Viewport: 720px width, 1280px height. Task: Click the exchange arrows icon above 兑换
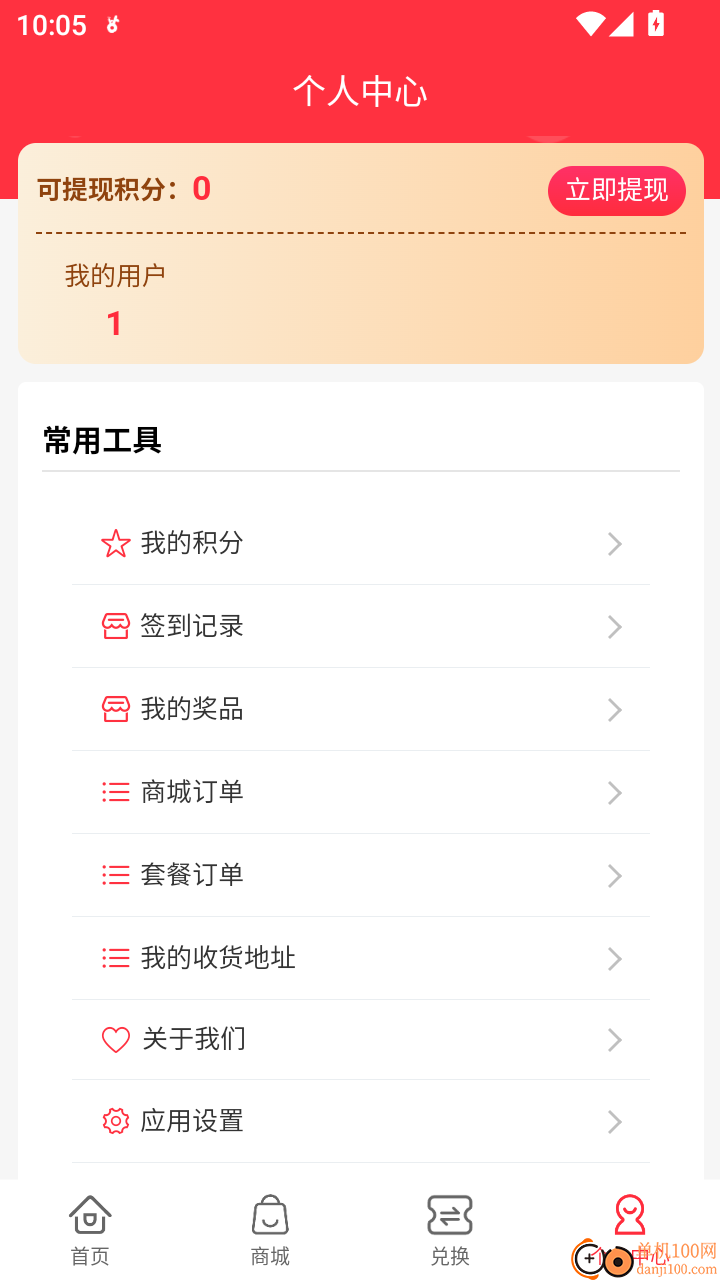(x=450, y=1215)
